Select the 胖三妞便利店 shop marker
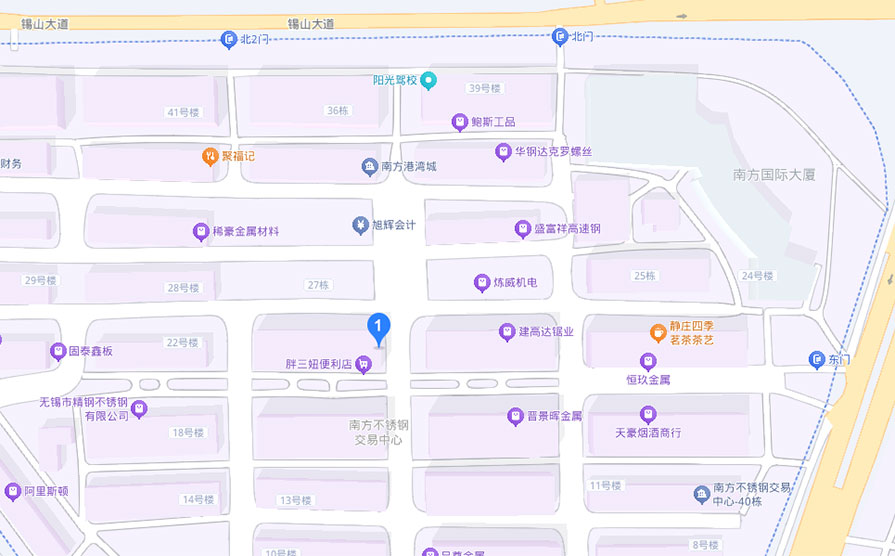Screen dimensions: 895x556 364,365
